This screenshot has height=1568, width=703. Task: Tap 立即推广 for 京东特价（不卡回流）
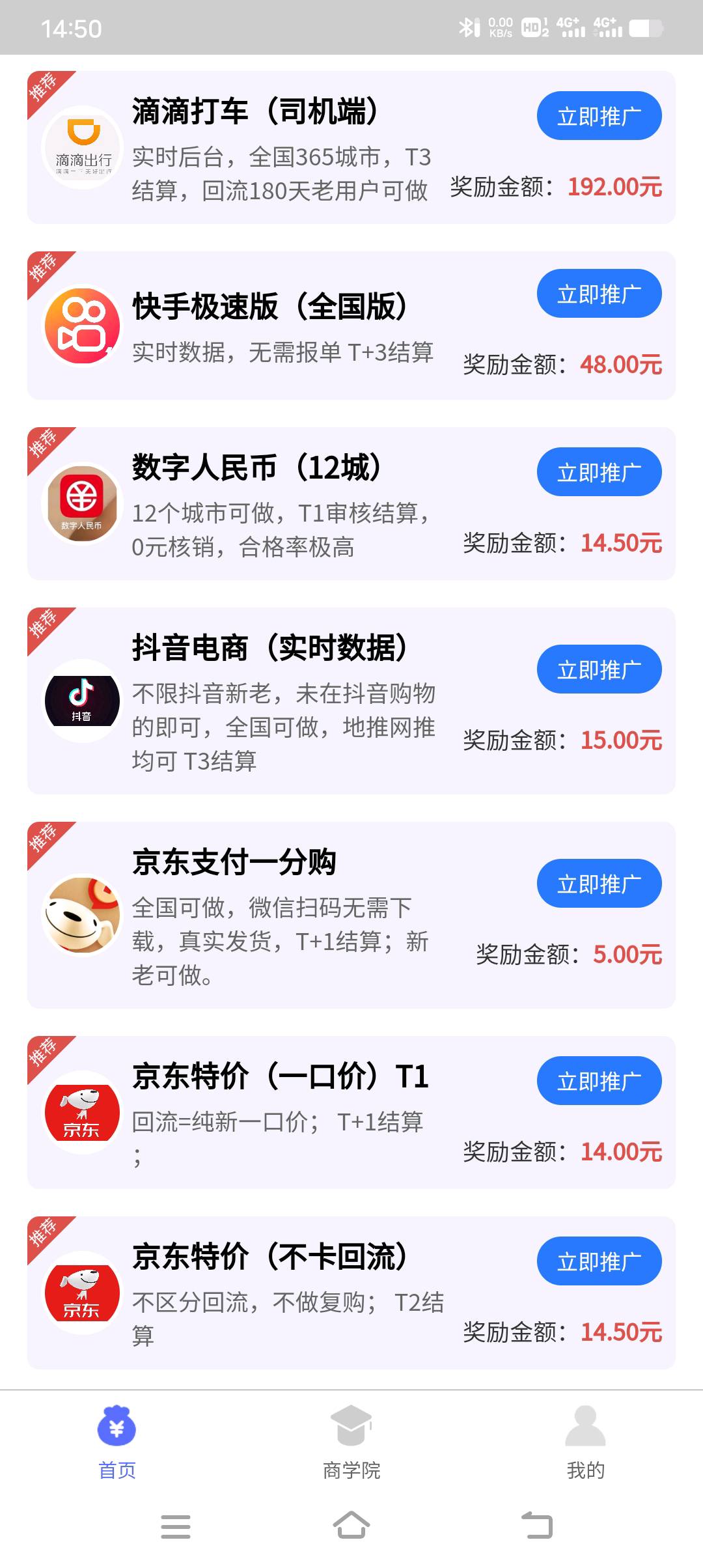coord(599,1261)
